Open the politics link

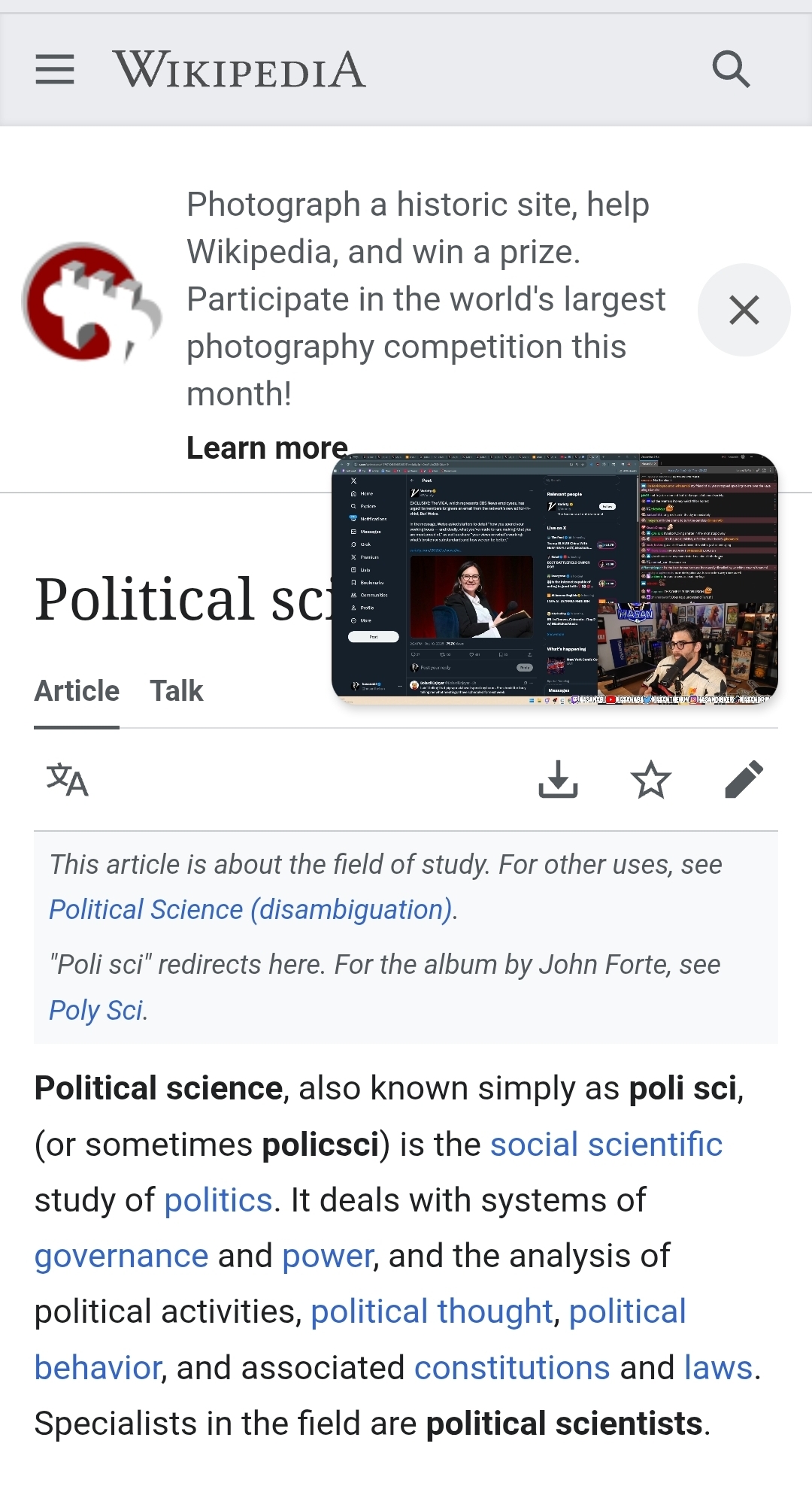pos(218,1200)
